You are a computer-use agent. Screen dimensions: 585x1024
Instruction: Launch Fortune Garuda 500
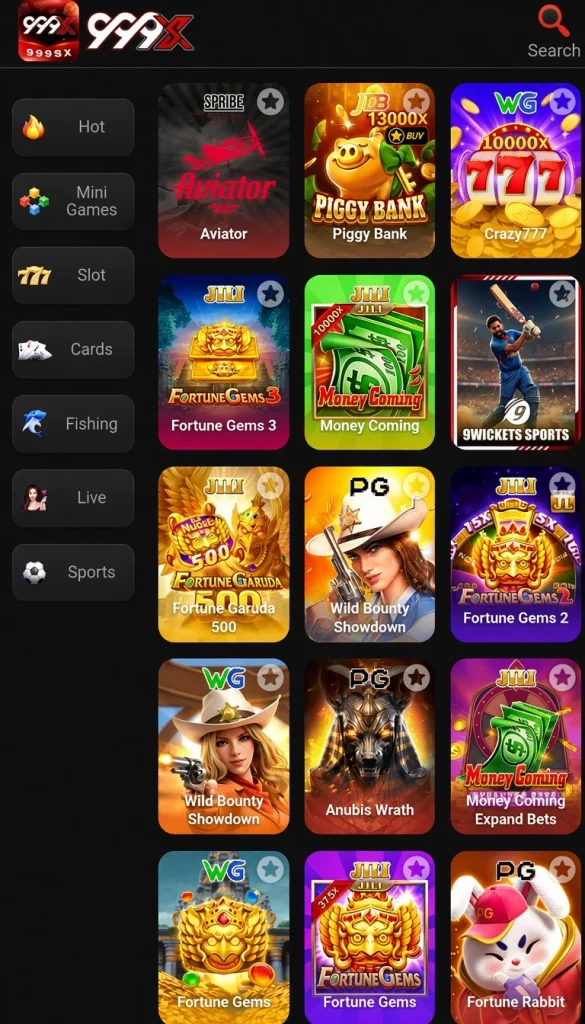click(x=223, y=554)
